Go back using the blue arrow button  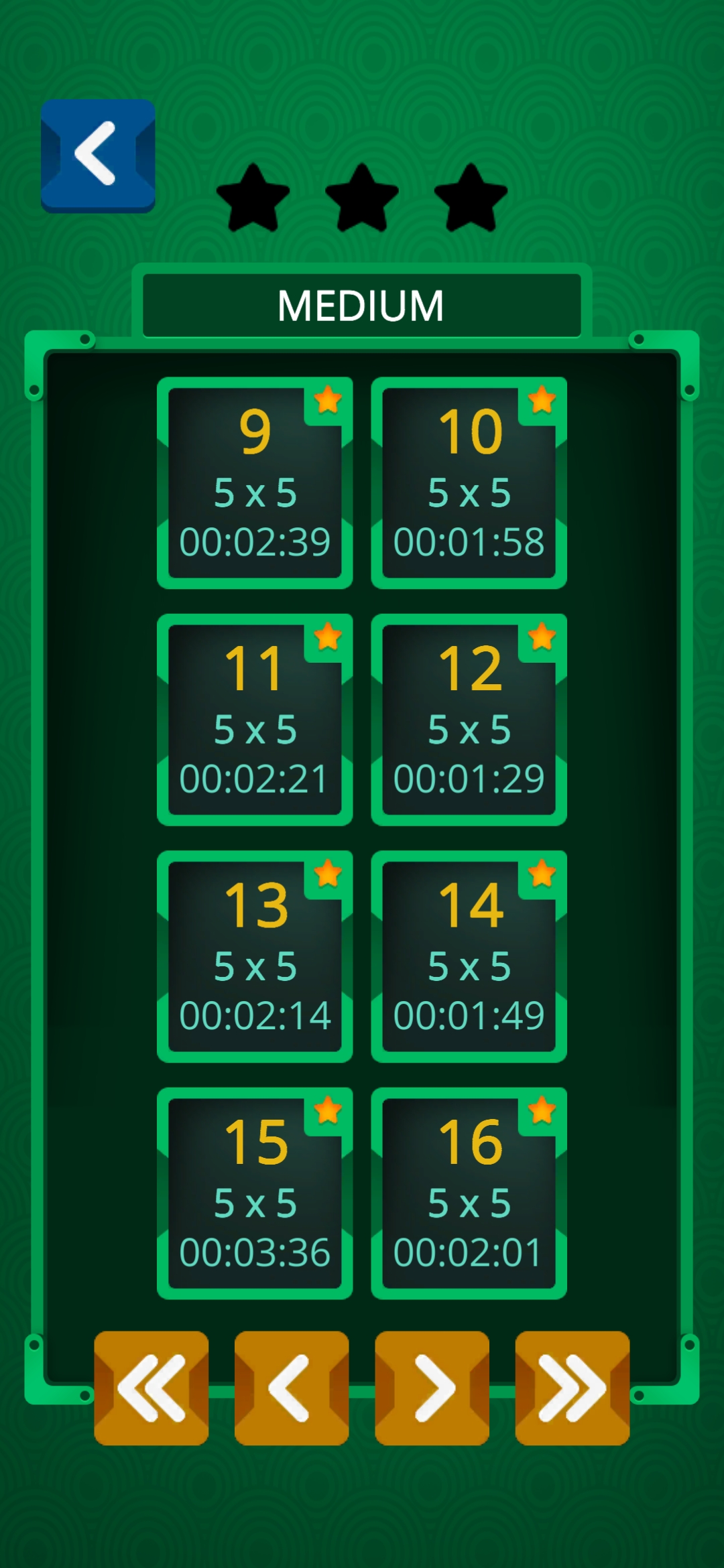(x=98, y=155)
